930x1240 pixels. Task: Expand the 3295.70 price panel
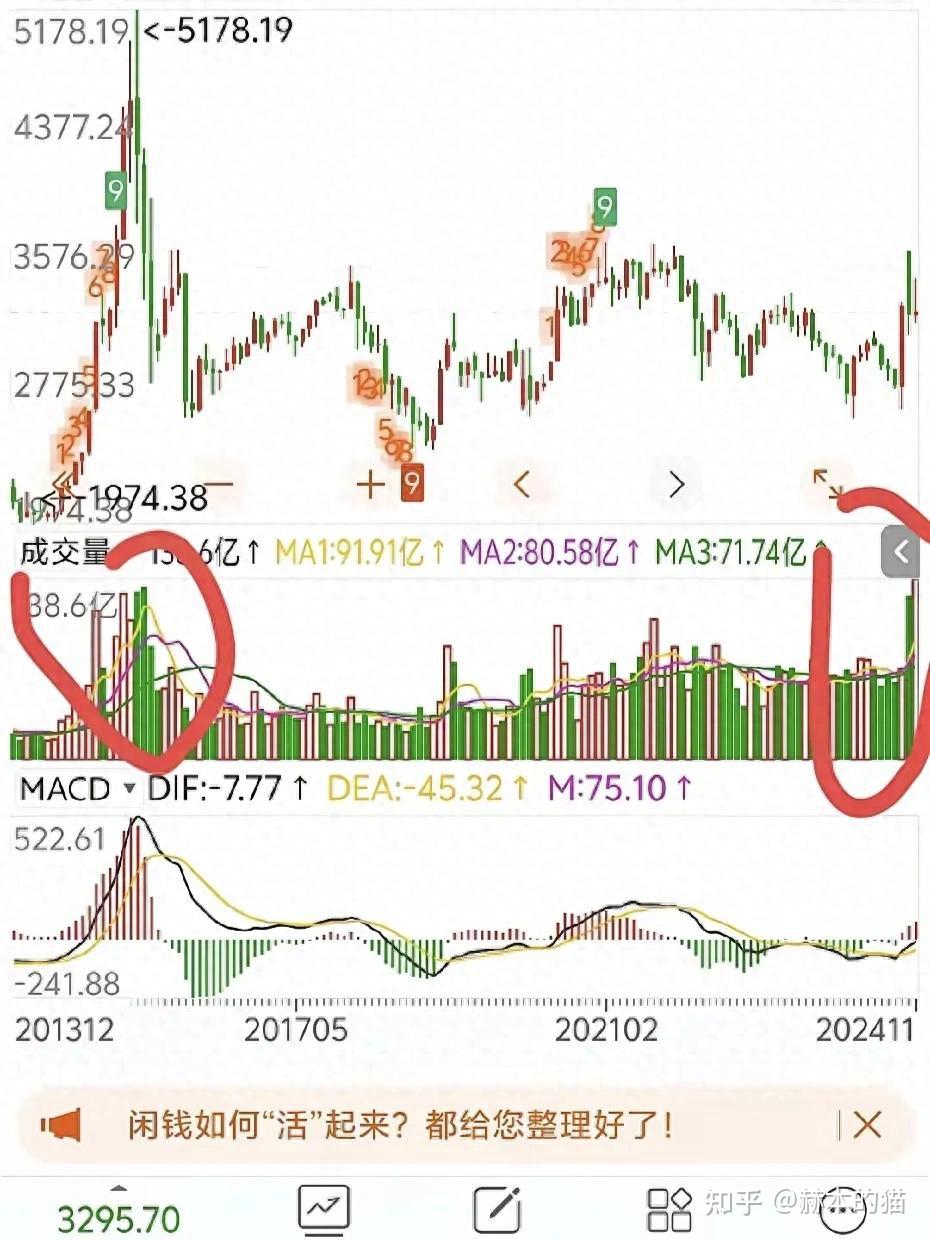pyautogui.click(x=118, y=1212)
